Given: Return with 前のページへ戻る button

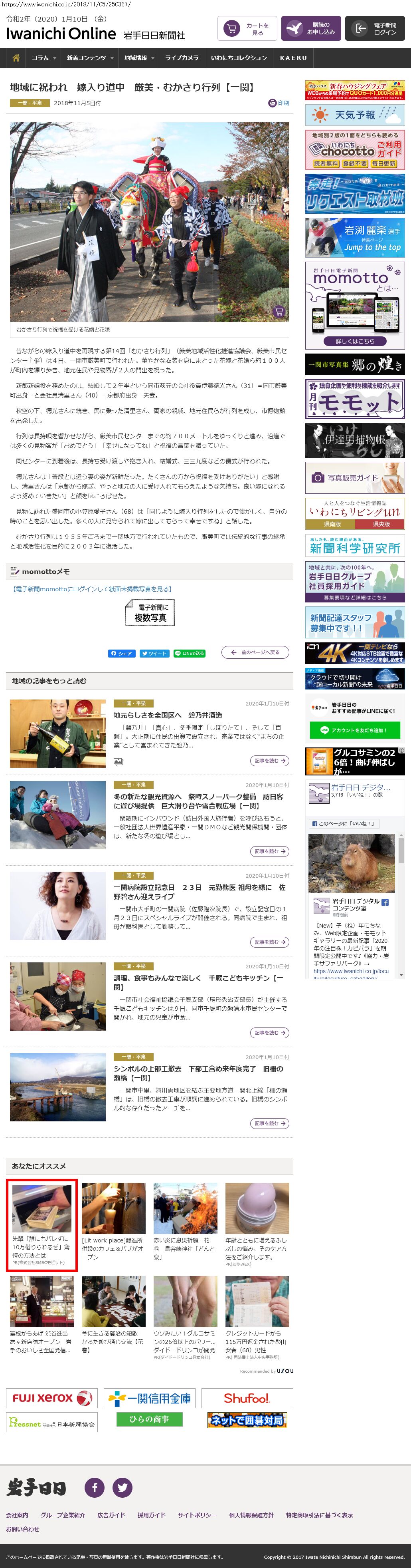Looking at the screenshot, I should tap(255, 652).
